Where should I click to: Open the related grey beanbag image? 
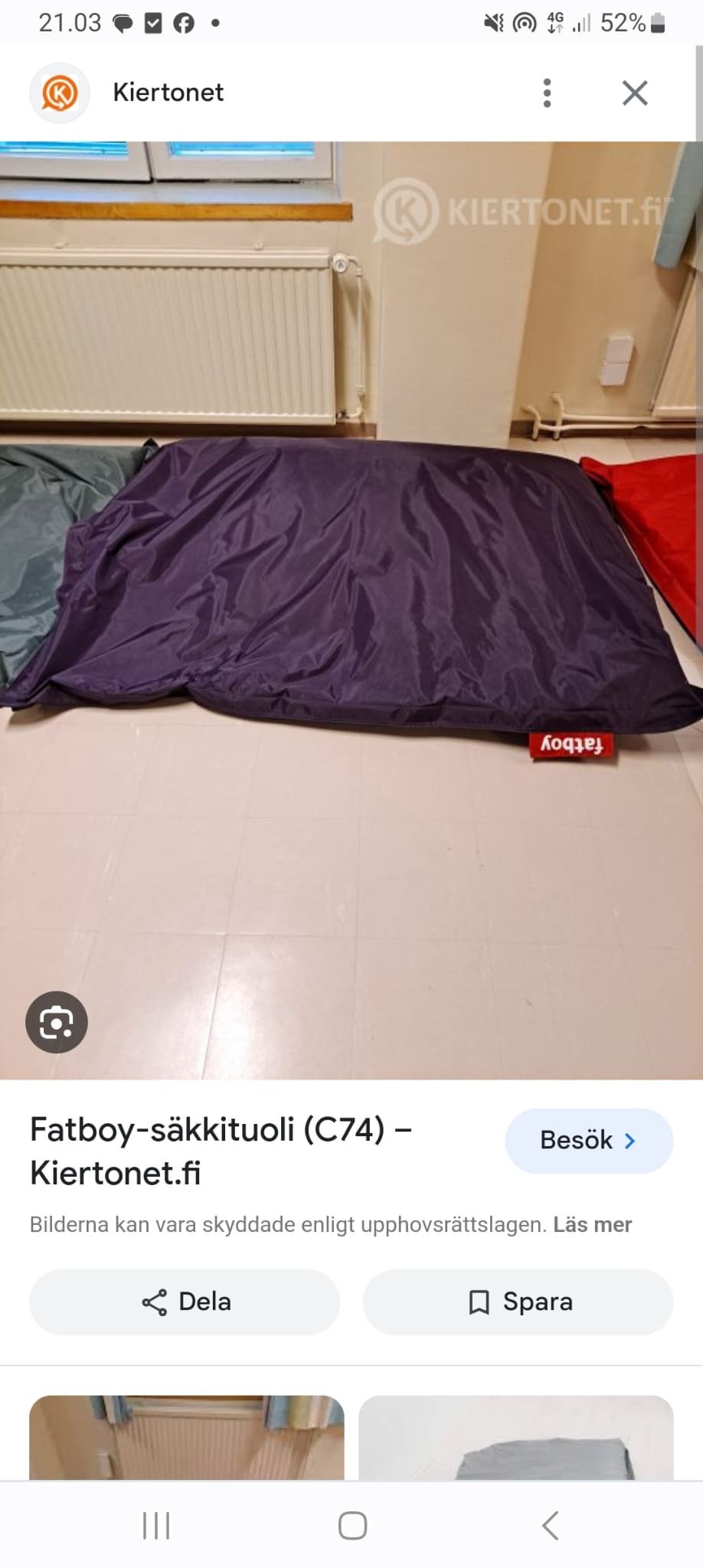point(516,1437)
